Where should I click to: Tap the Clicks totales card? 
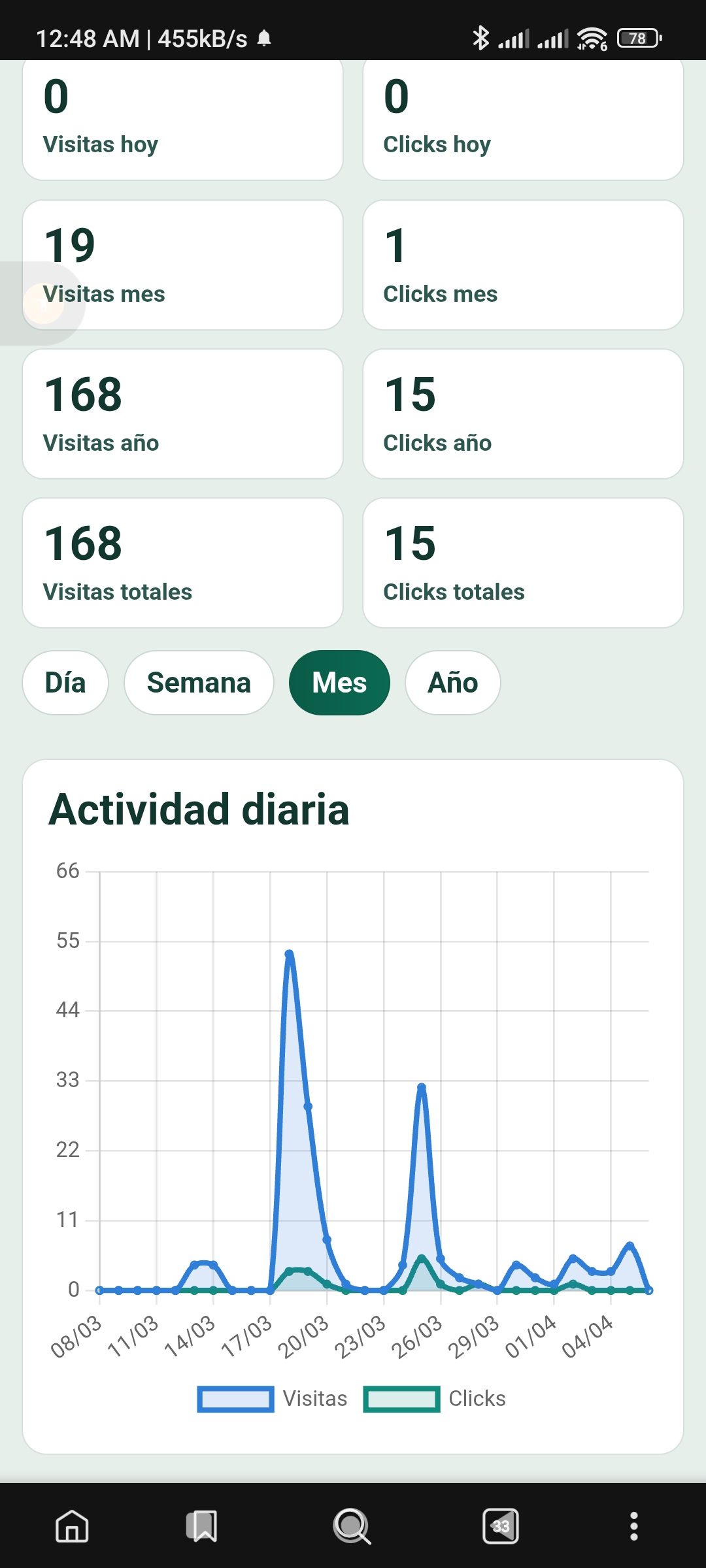coord(524,562)
